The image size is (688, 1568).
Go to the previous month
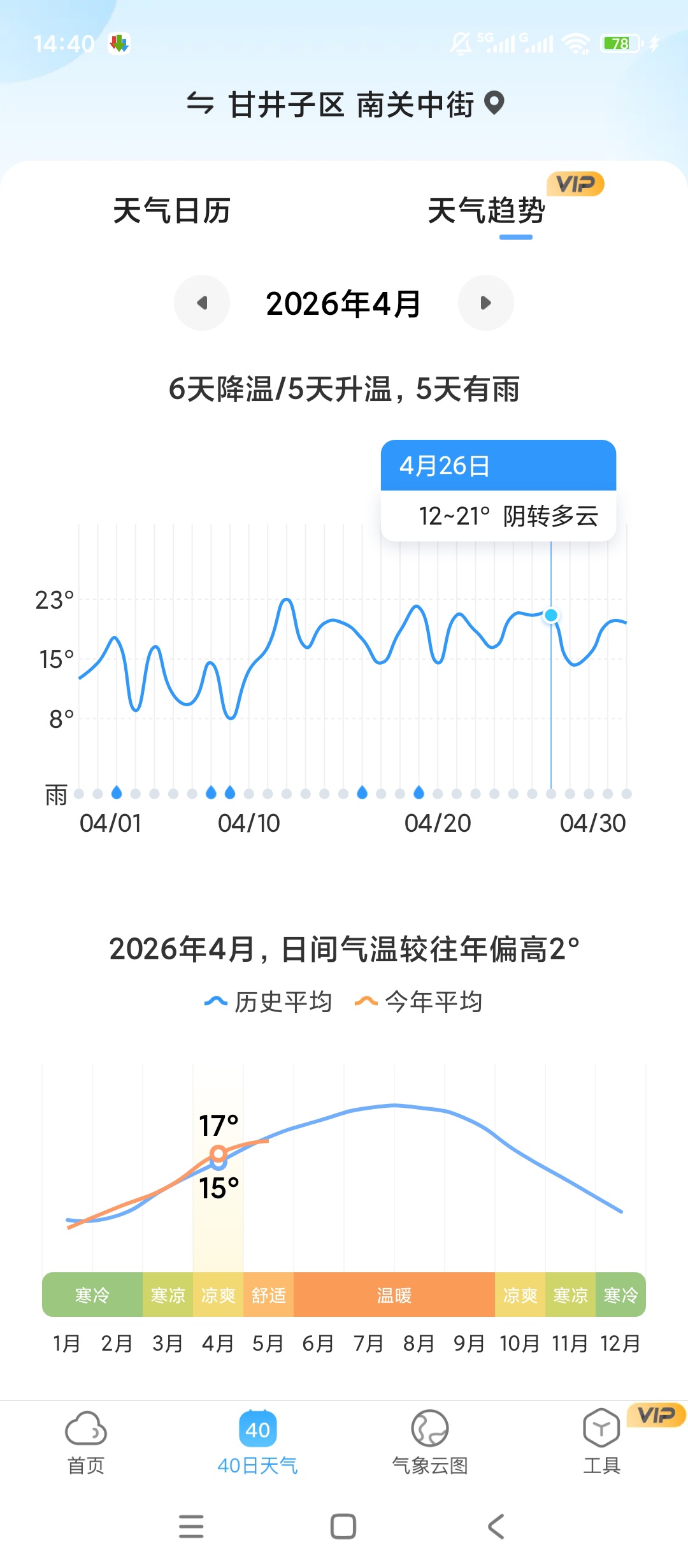point(202,303)
